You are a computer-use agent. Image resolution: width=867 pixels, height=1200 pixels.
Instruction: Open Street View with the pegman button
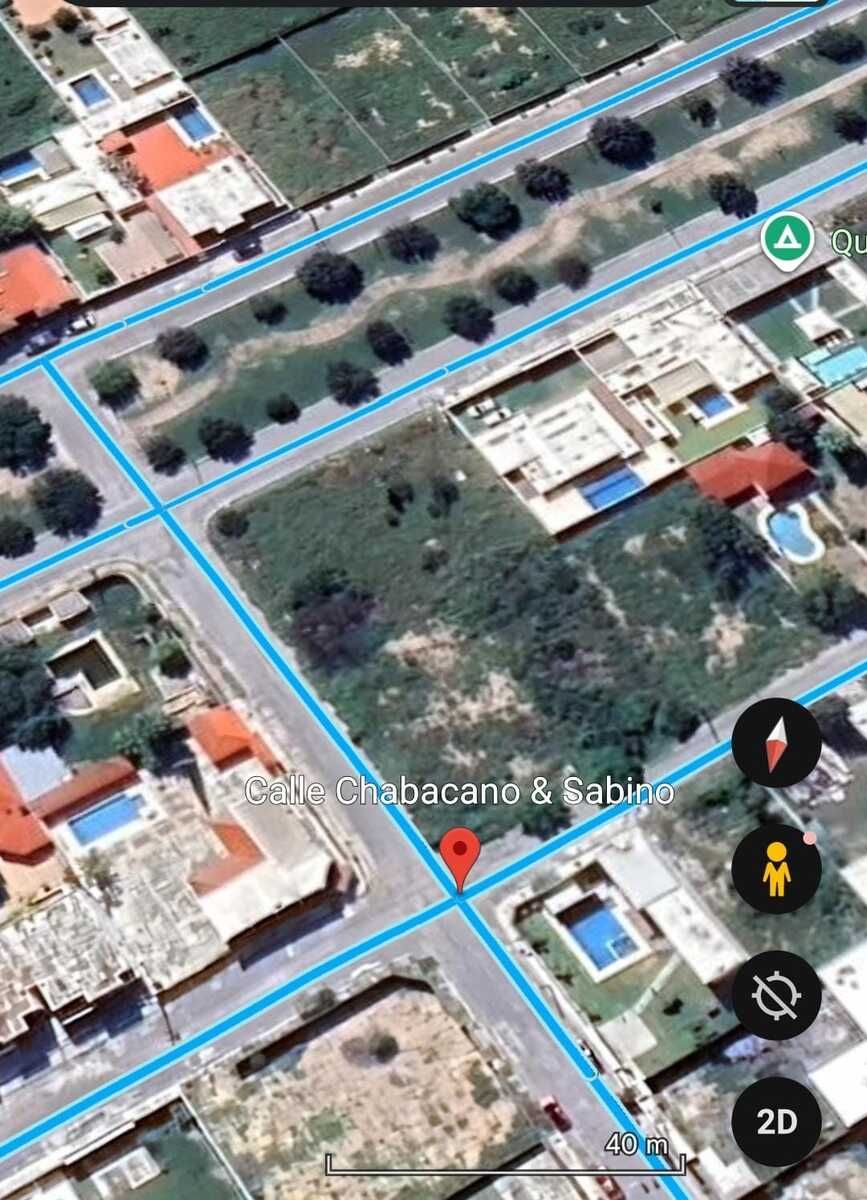coord(776,869)
